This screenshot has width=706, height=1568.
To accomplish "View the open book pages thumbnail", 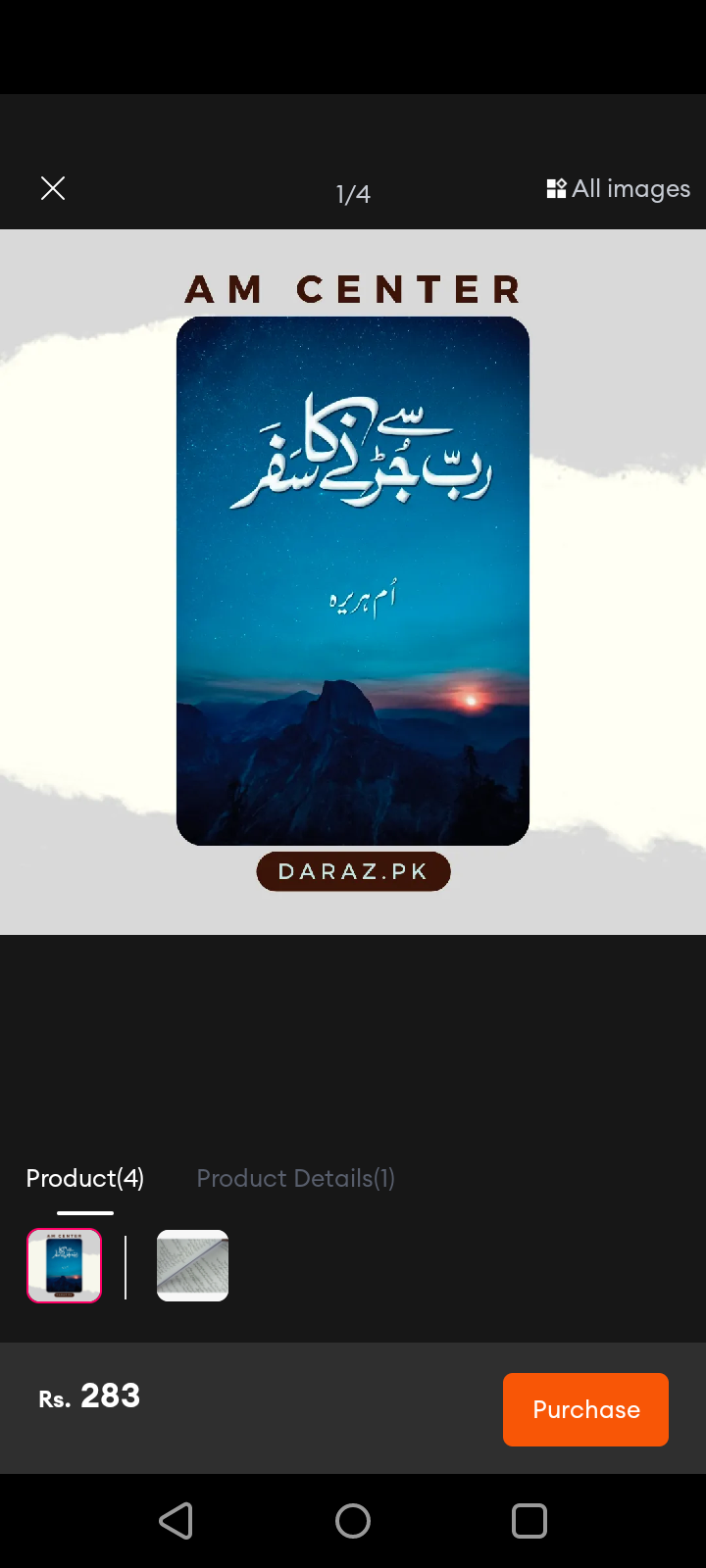I will pos(192,1265).
